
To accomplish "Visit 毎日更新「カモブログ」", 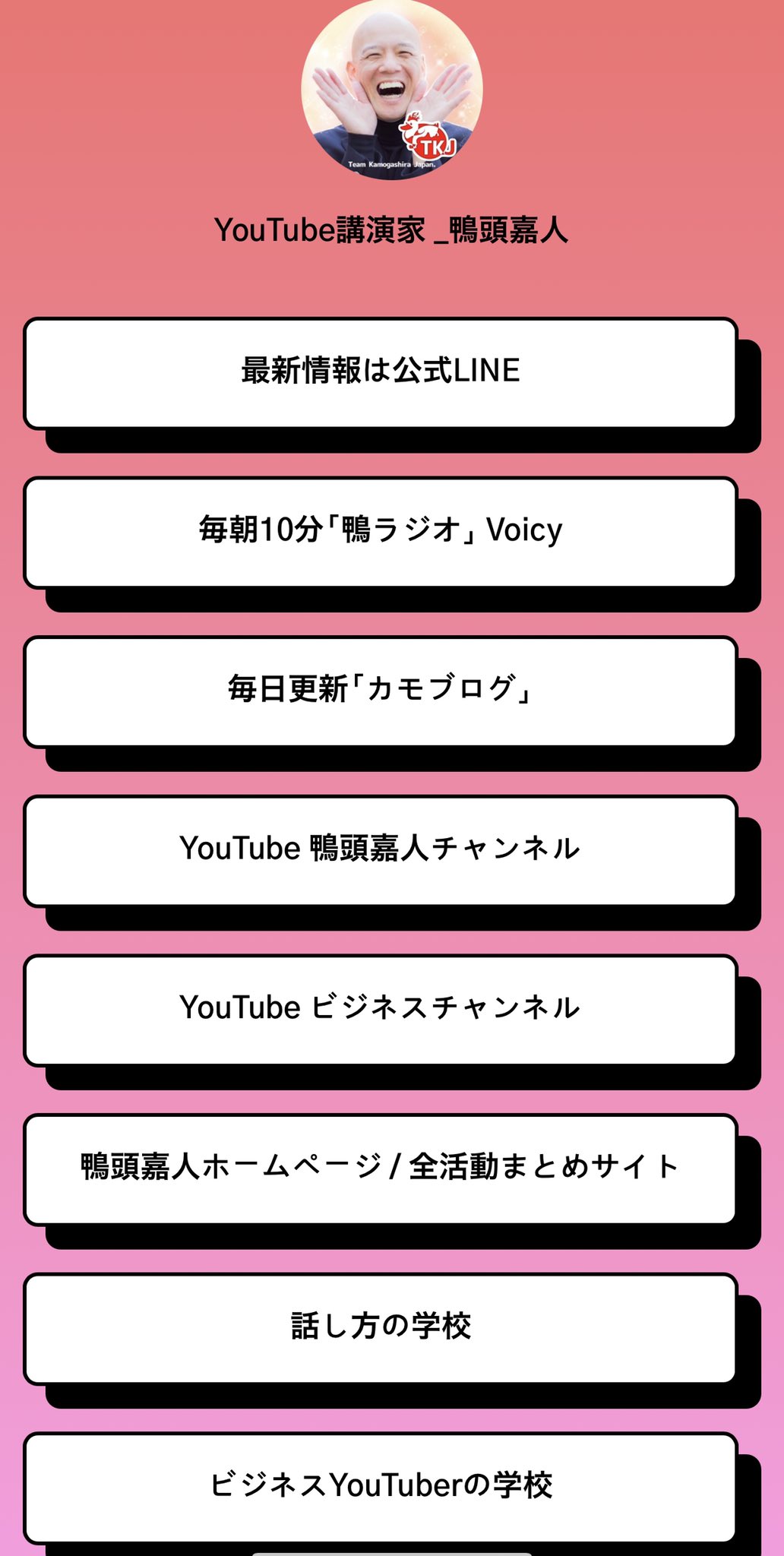I will pos(381,691).
